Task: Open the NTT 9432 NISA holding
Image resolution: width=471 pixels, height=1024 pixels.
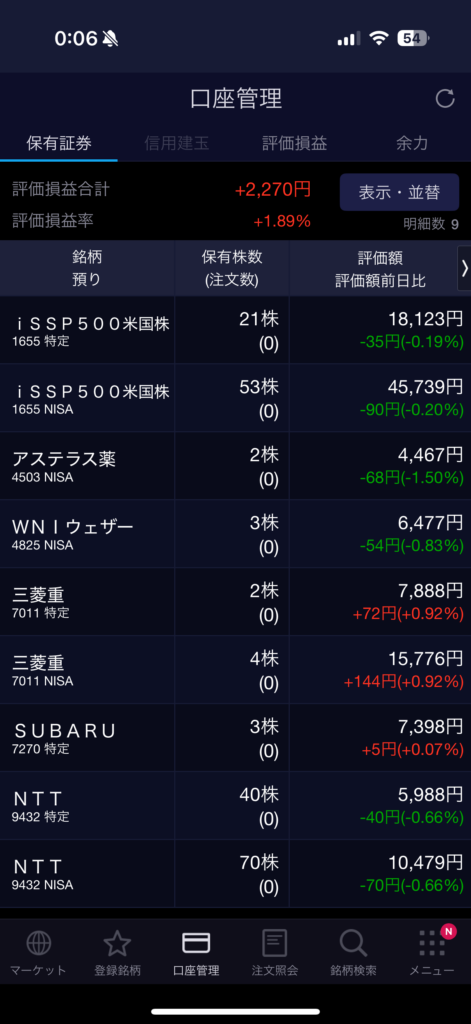Action: (x=235, y=874)
